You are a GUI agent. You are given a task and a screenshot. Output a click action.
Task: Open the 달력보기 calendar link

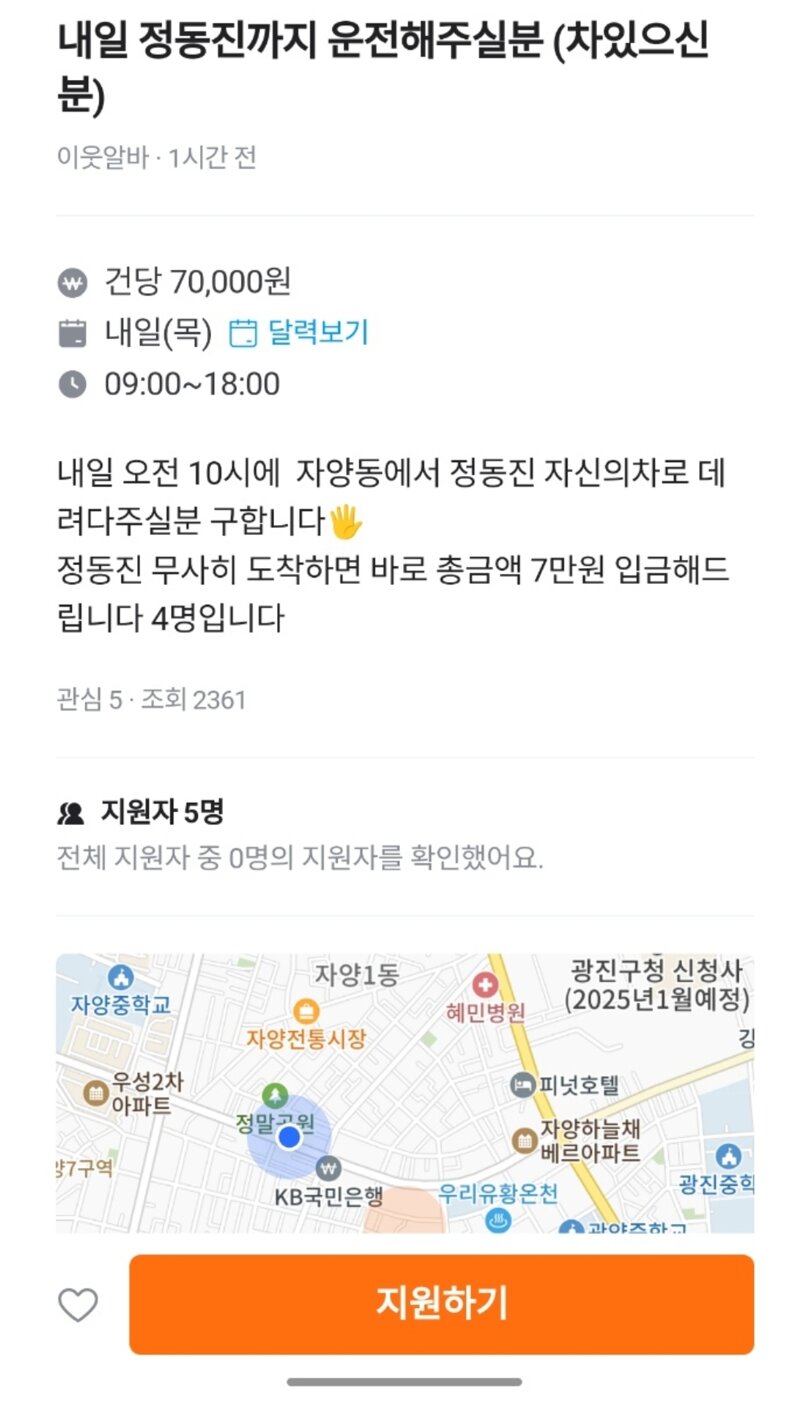click(299, 332)
